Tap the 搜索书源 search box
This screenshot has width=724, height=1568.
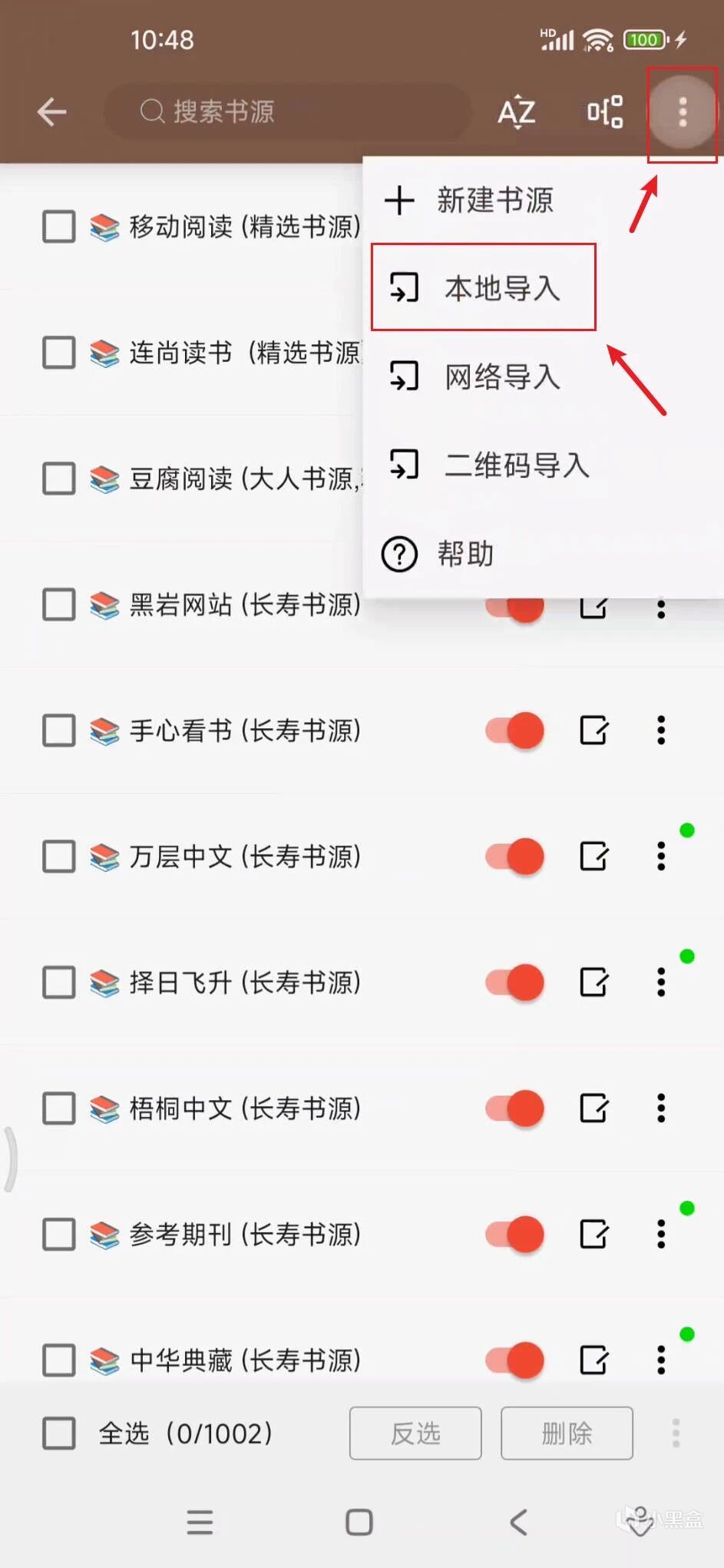coord(288,112)
